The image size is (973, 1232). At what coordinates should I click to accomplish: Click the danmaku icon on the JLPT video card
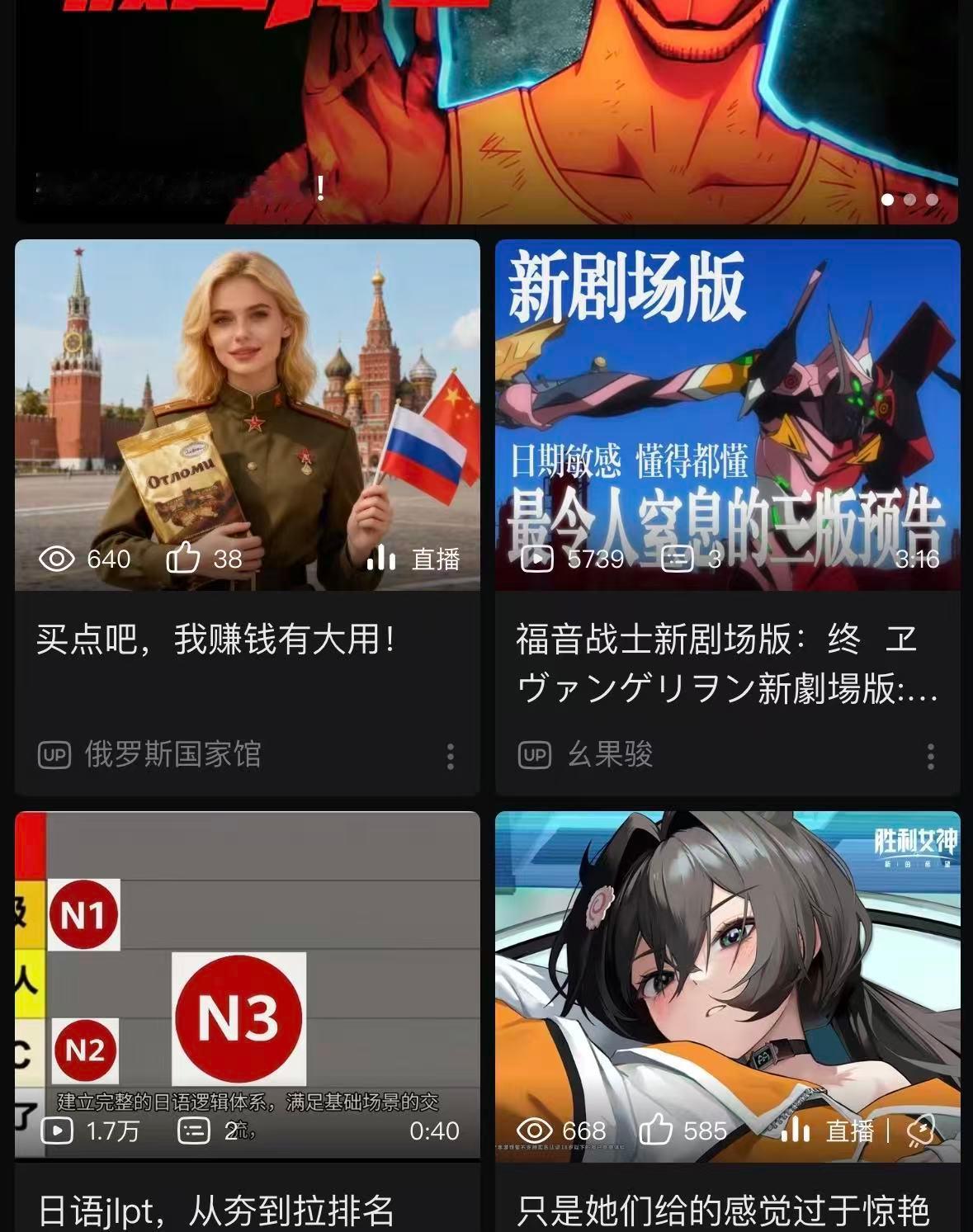coord(195,1132)
